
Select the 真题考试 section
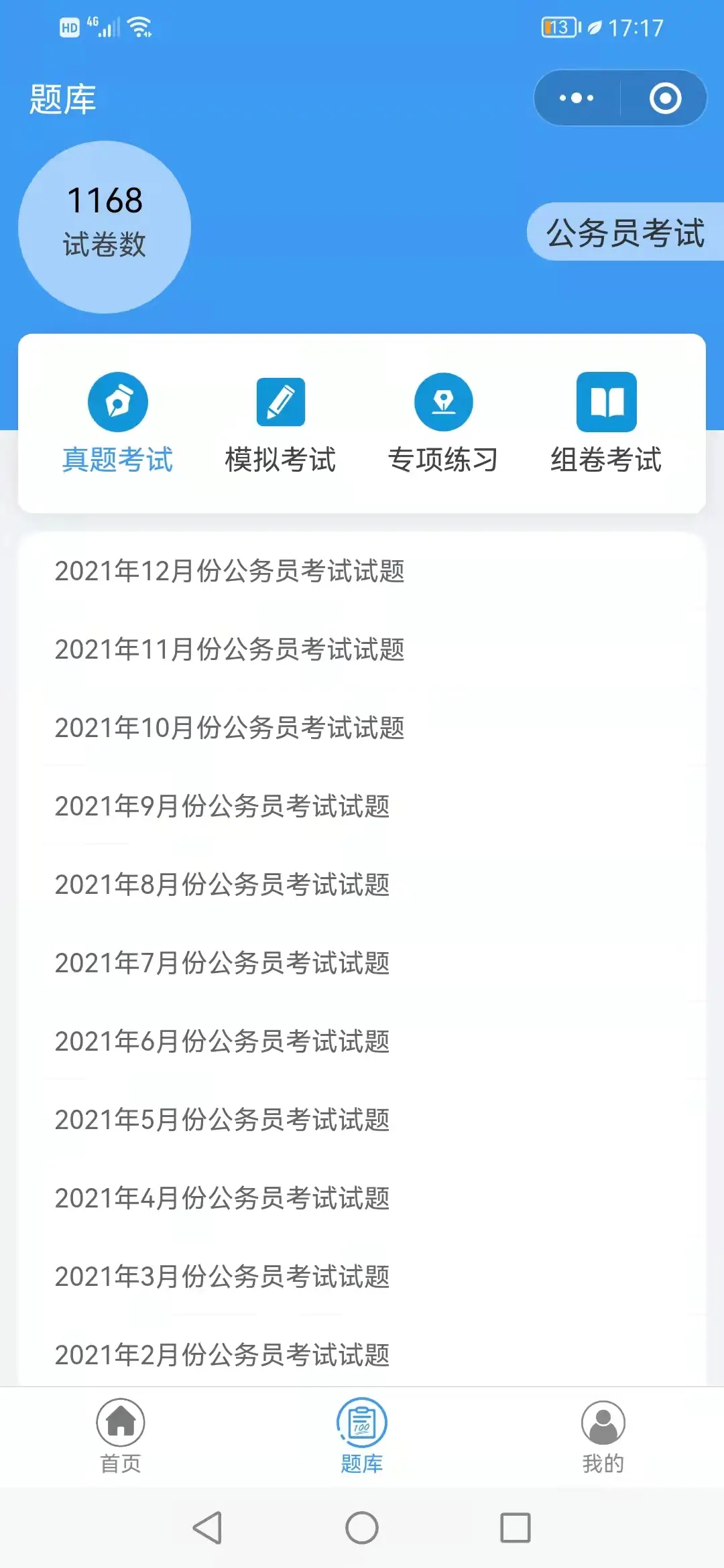click(118, 422)
